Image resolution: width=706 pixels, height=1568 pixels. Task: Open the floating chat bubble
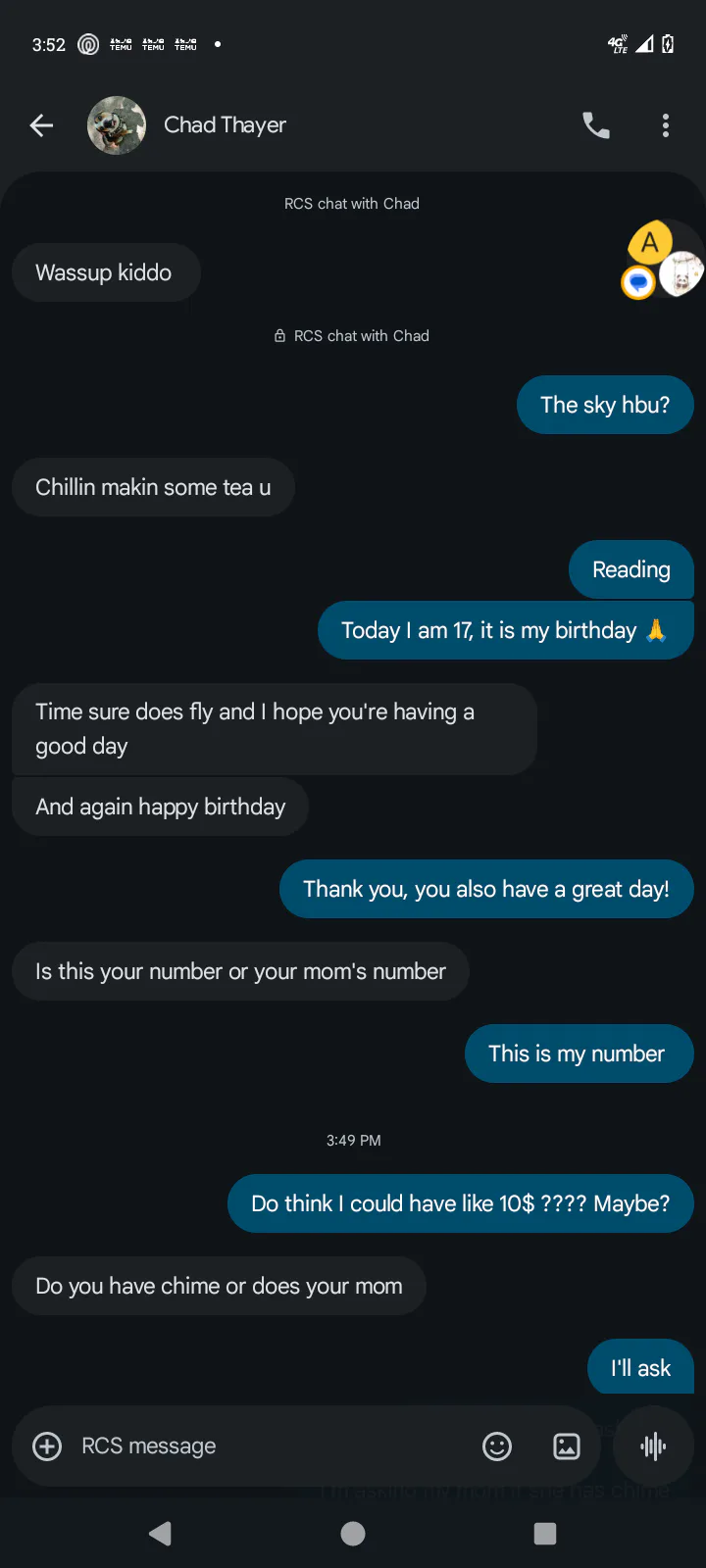[x=662, y=261]
